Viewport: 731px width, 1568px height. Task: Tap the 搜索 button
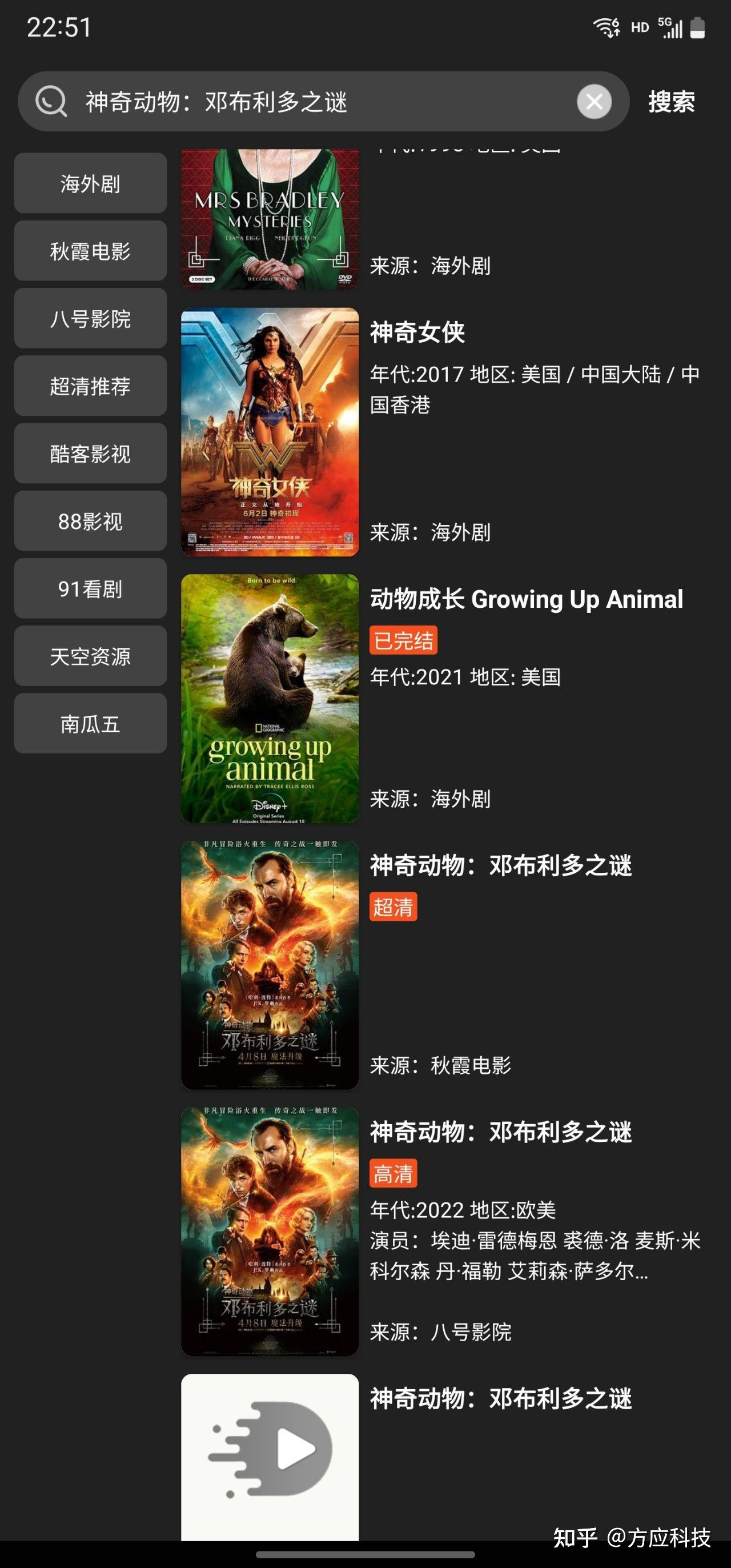click(670, 102)
